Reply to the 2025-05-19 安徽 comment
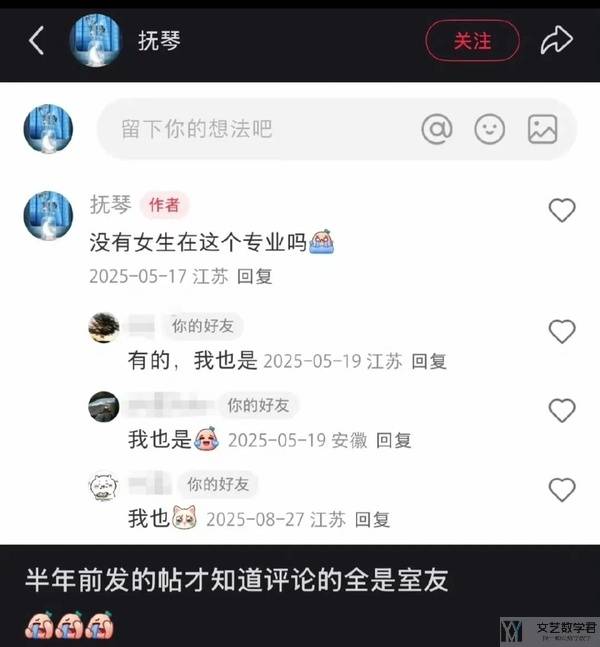Image resolution: width=600 pixels, height=647 pixels. click(394, 440)
